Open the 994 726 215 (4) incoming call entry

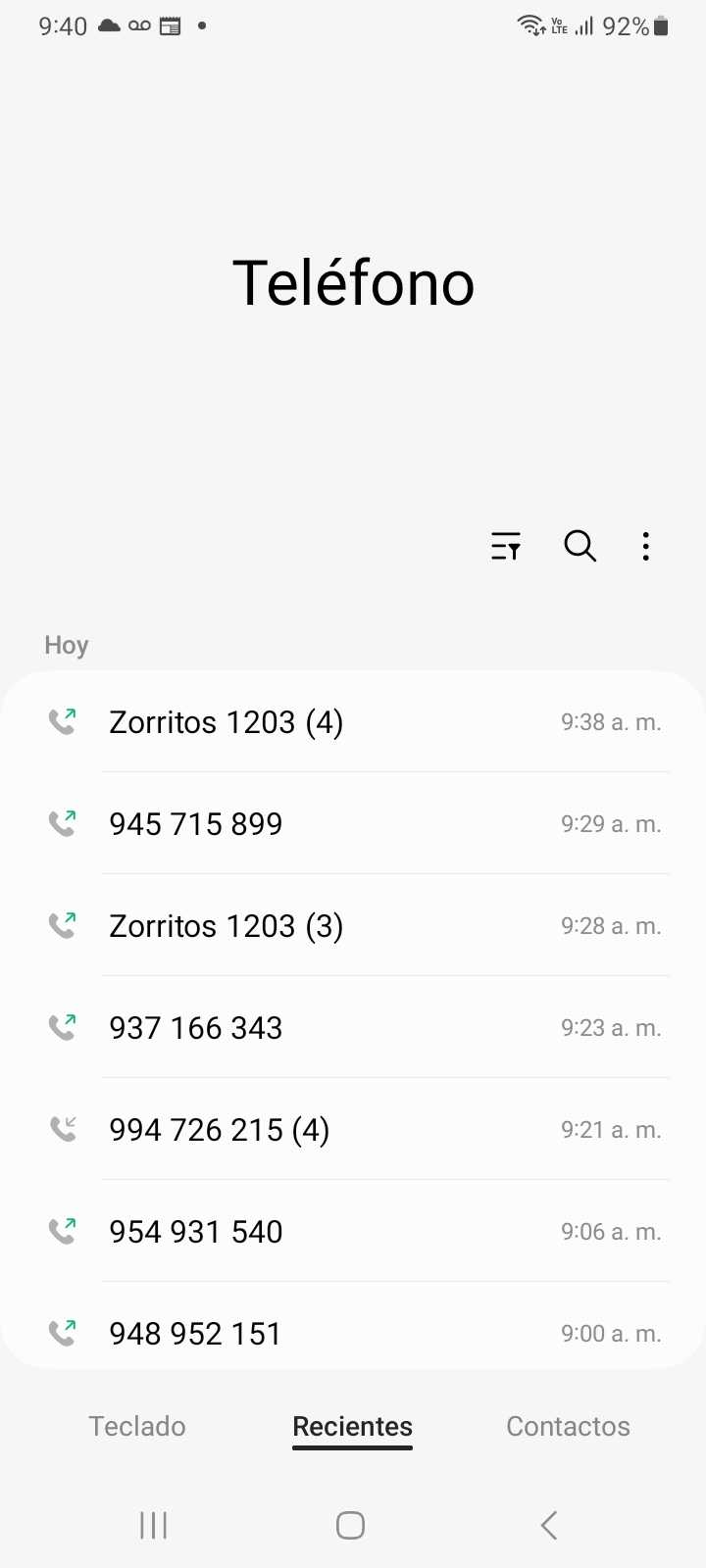tap(353, 1130)
